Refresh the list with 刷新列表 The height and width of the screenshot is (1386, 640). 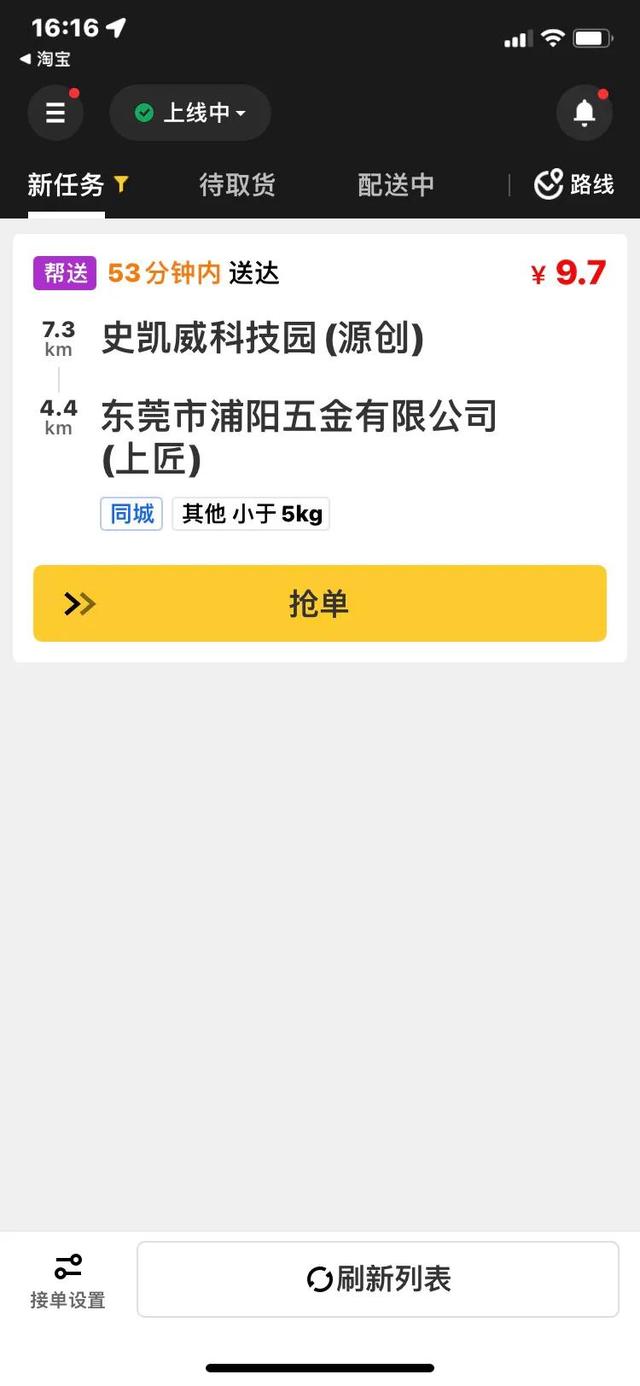(x=378, y=1279)
